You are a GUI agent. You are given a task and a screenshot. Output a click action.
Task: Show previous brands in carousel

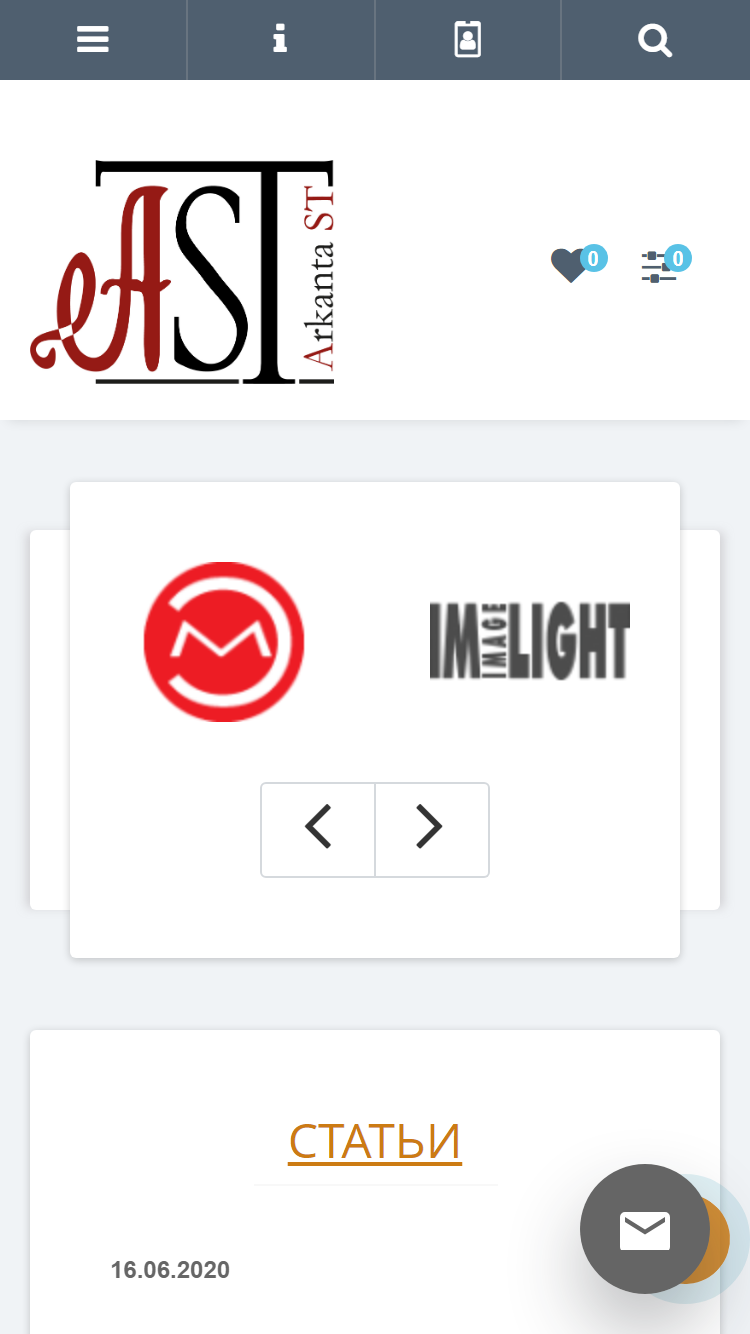coord(318,830)
